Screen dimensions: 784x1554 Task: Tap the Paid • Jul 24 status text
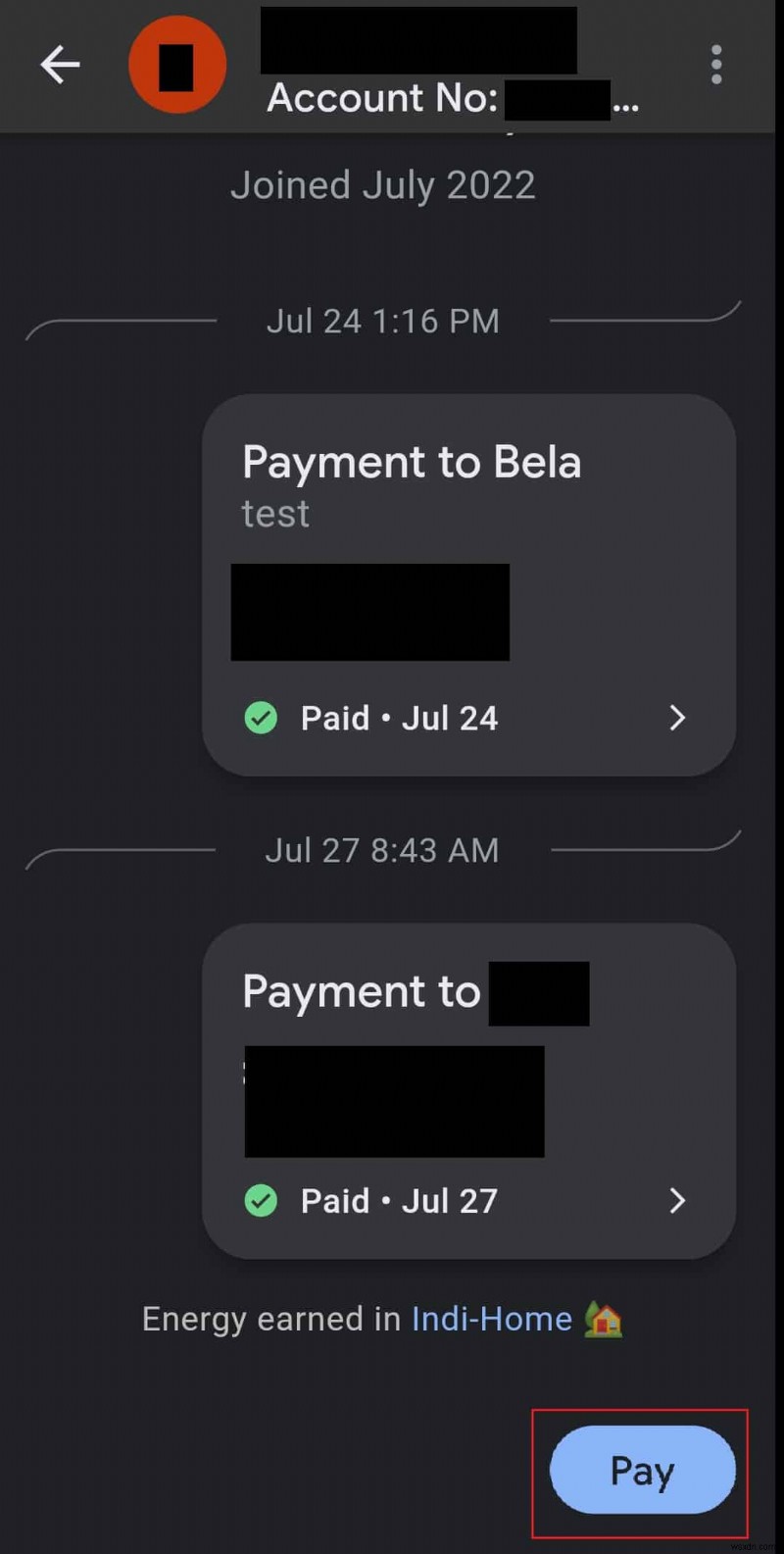397,718
